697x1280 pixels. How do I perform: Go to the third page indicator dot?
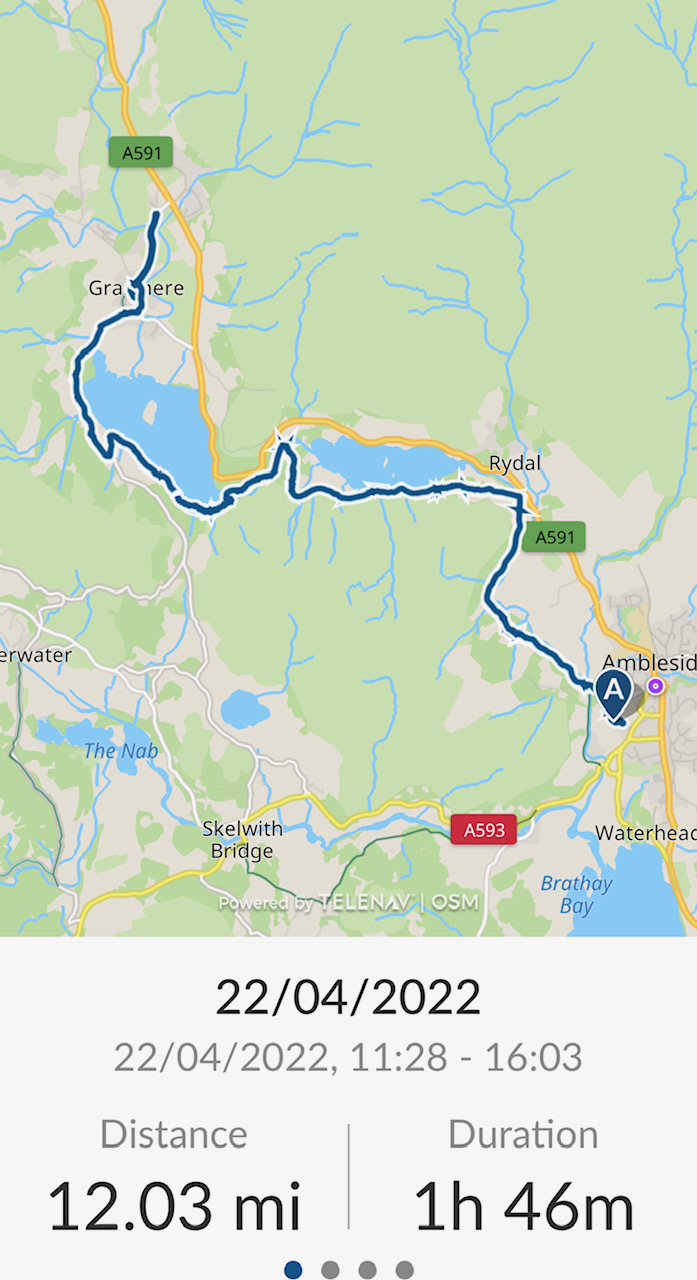coord(367,1270)
